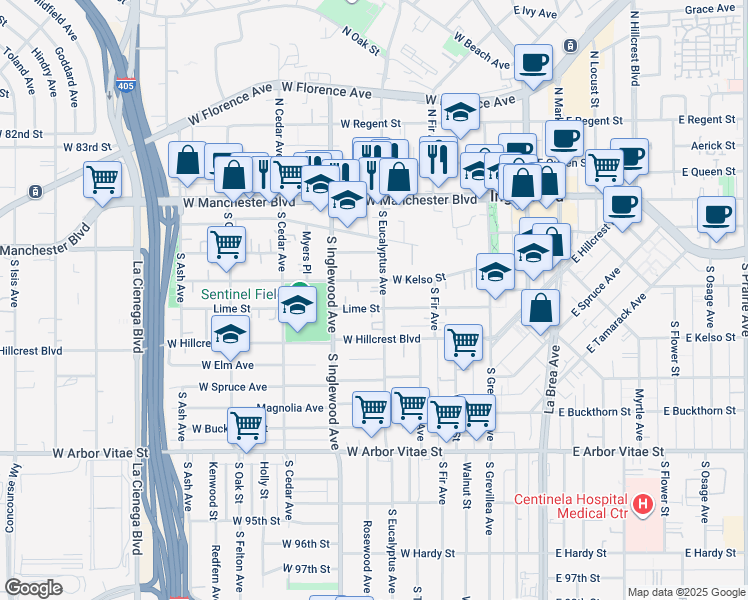Tap school marker near W Elm Ave
The width and height of the screenshot is (748, 600).
pyautogui.click(x=231, y=338)
